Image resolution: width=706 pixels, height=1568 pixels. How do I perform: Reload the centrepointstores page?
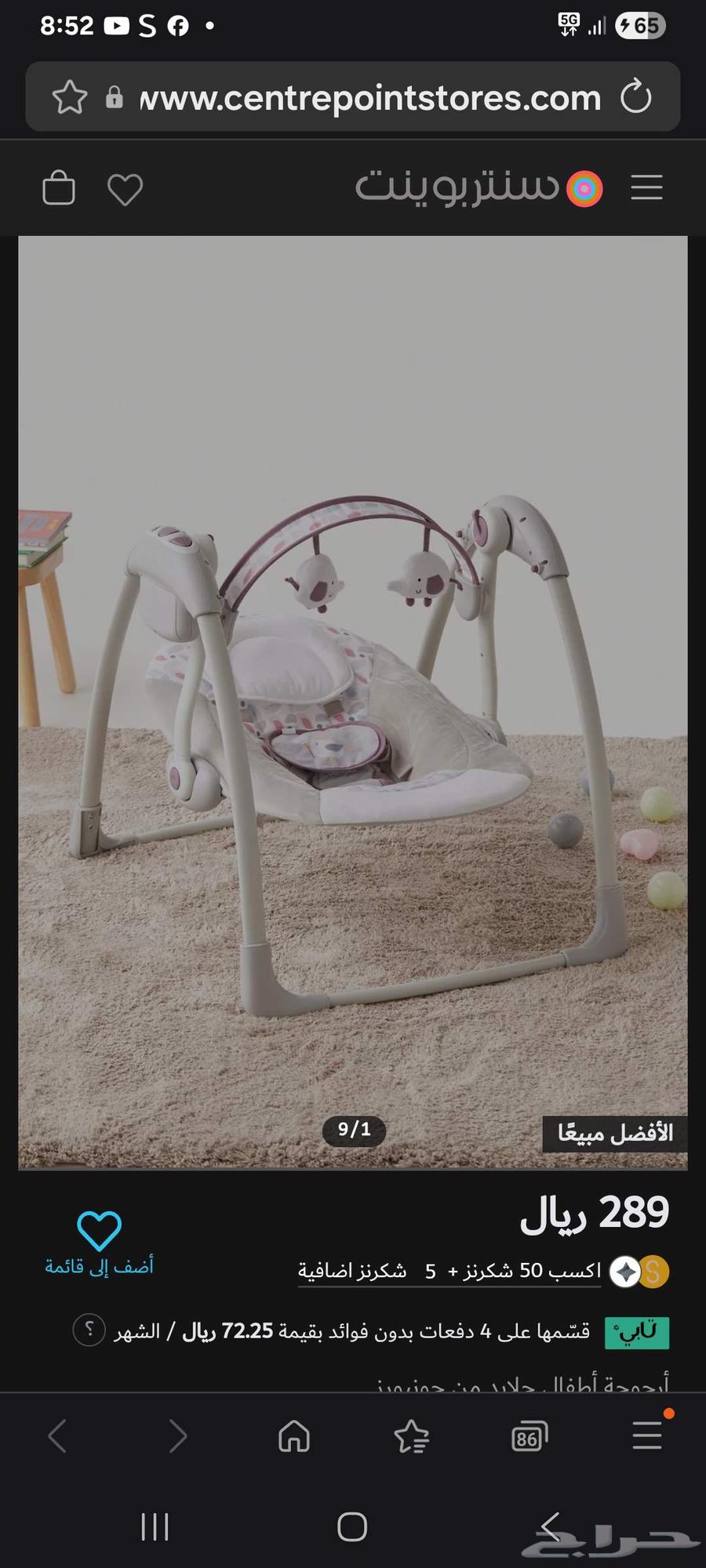click(635, 97)
